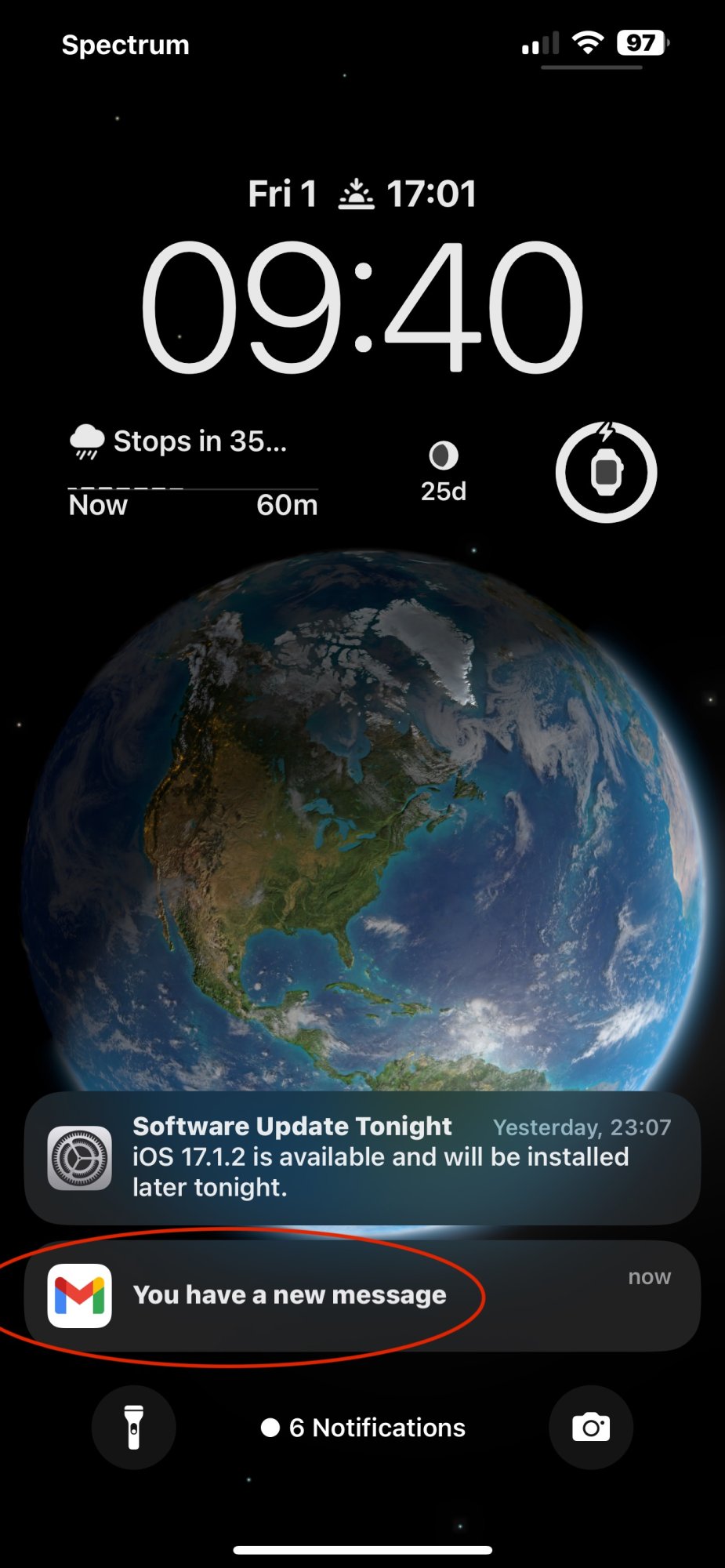Screen dimensions: 725x1568
Task: Open the Software Update Tonight notification
Action: 362,1157
